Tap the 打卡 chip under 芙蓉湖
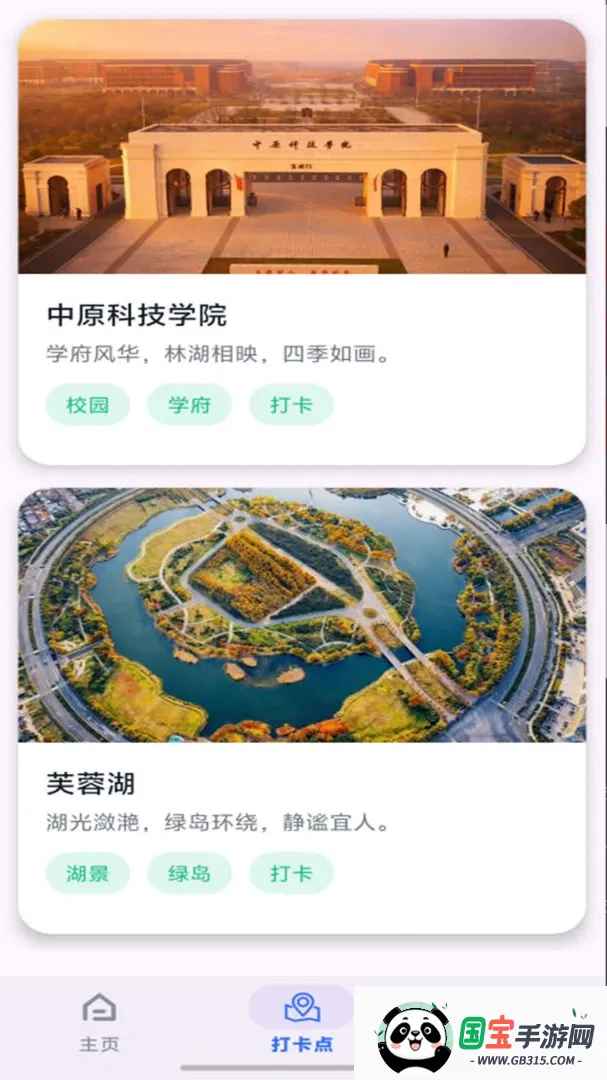The image size is (607, 1080). [291, 873]
